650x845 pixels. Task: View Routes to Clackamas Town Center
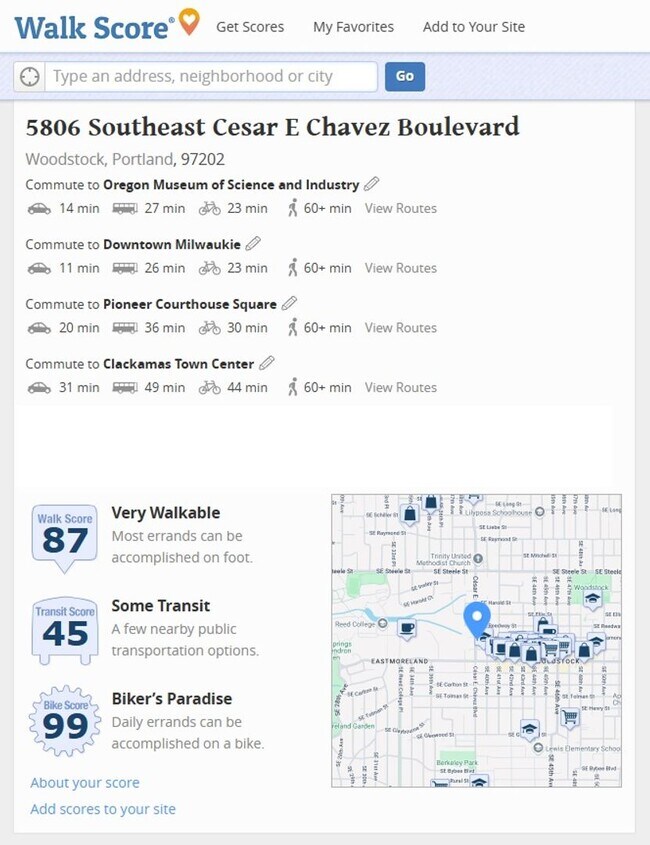pos(400,387)
